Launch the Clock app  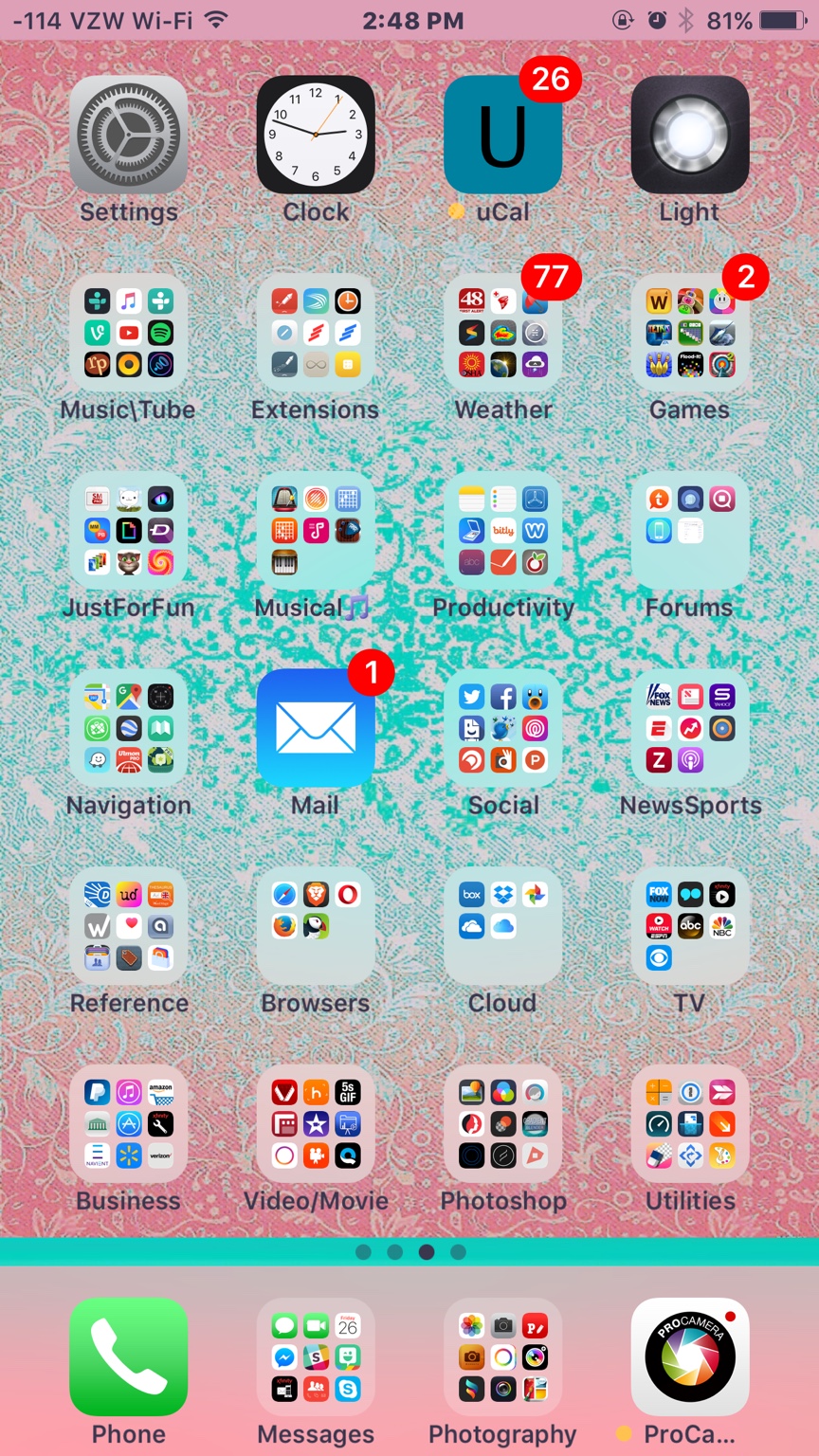(316, 136)
